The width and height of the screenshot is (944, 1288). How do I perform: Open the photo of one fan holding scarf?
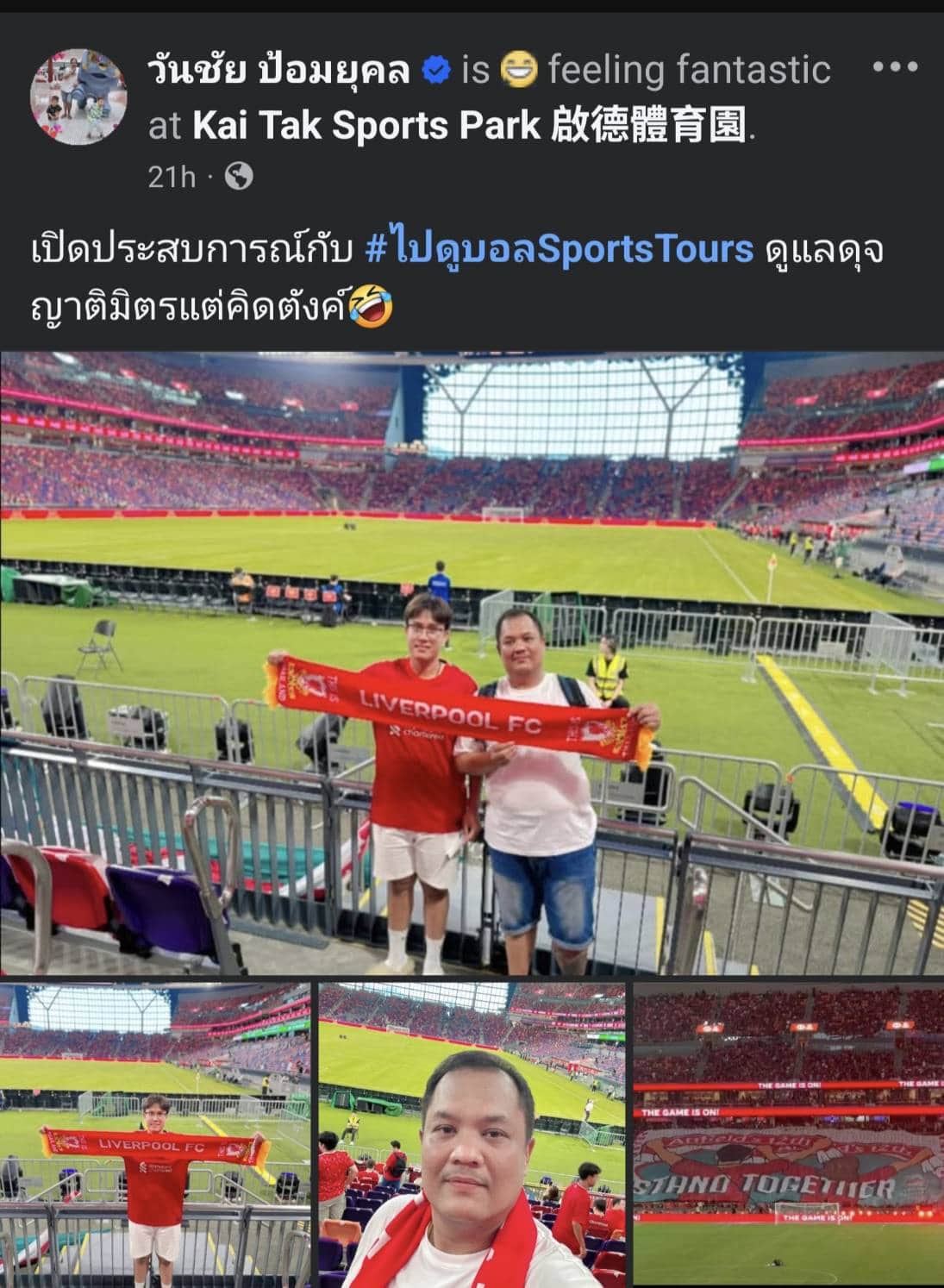155,1135
